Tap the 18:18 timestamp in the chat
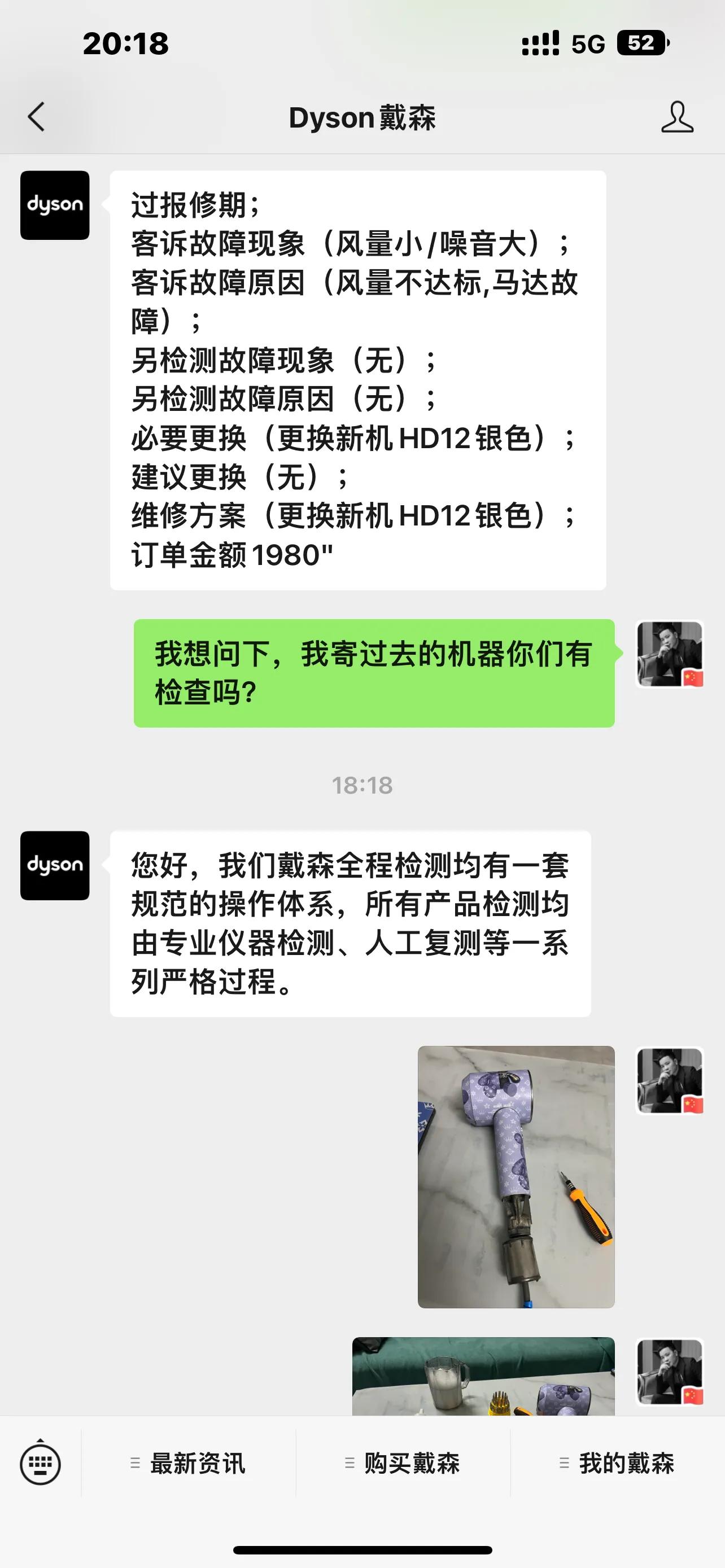The image size is (725, 1568). tap(362, 786)
